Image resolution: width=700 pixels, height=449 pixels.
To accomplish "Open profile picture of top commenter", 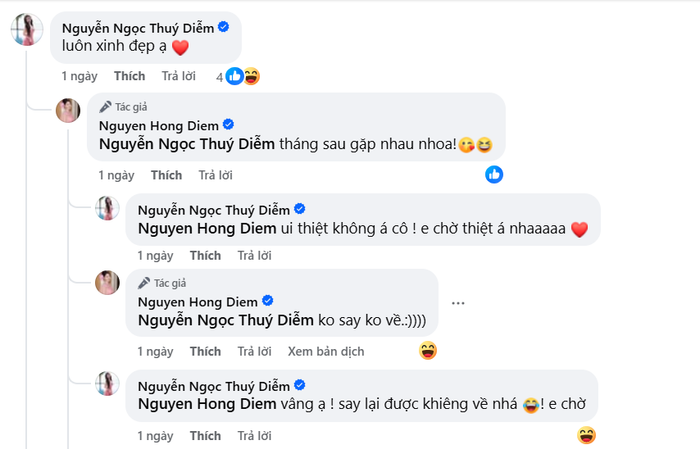I will [26, 32].
